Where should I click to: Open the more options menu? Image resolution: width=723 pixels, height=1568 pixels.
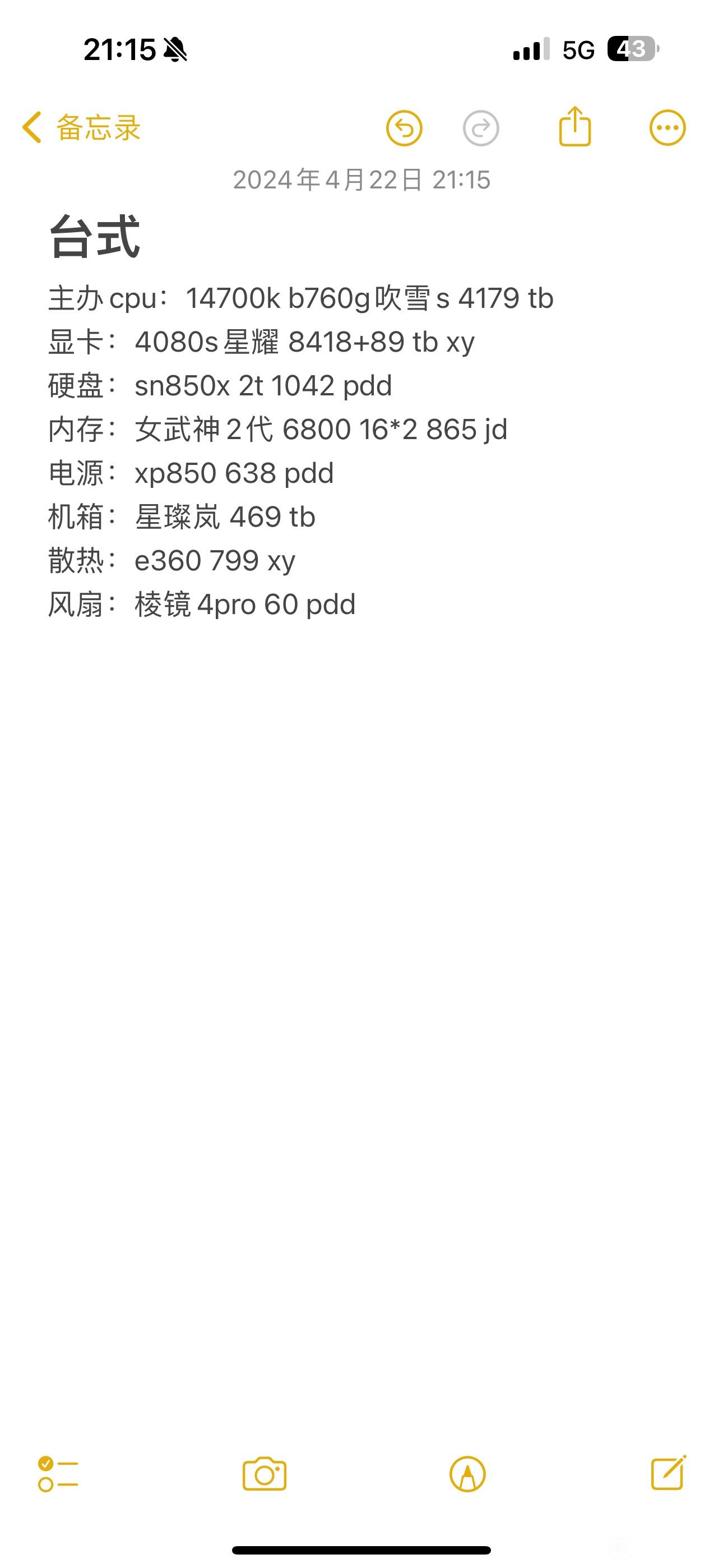(668, 128)
